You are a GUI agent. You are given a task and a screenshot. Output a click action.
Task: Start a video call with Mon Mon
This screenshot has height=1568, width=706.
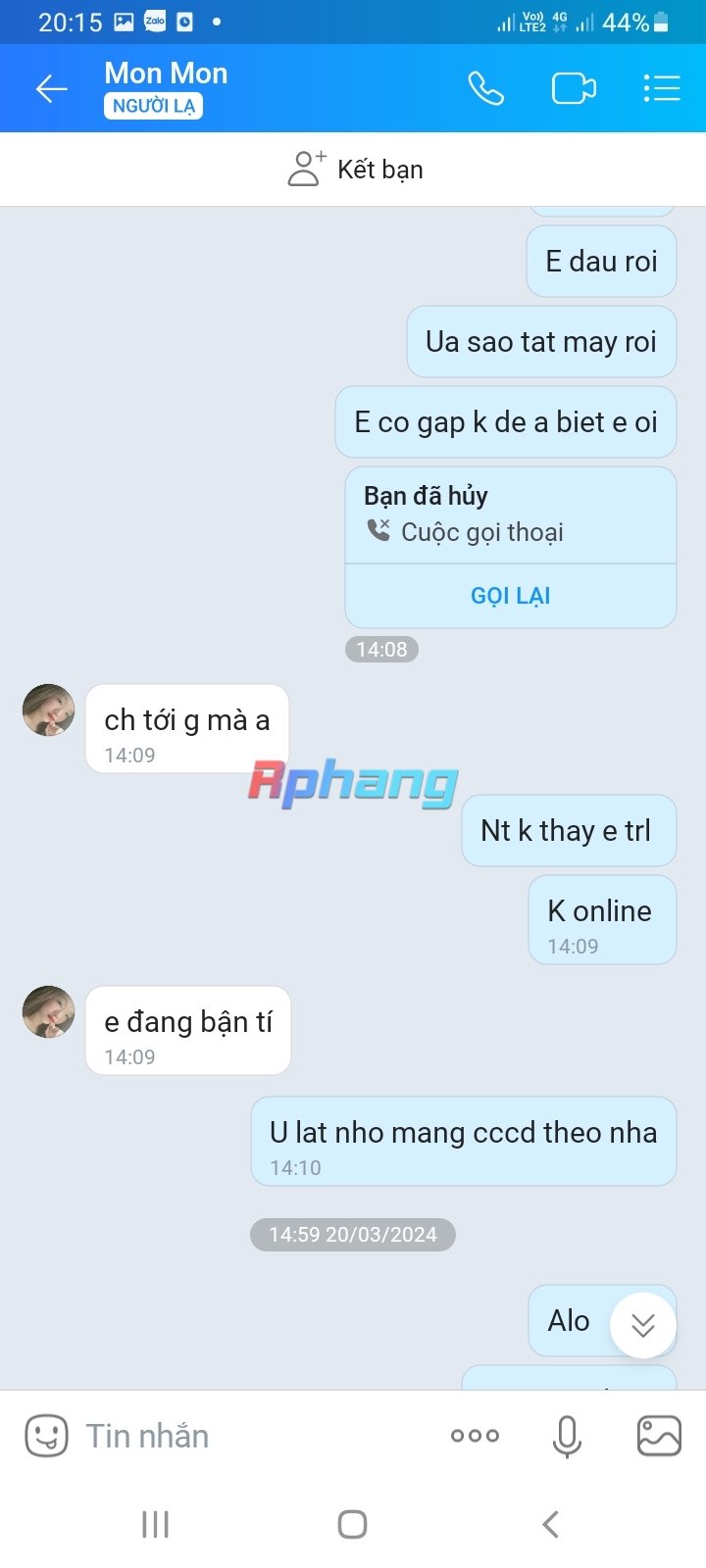click(574, 88)
